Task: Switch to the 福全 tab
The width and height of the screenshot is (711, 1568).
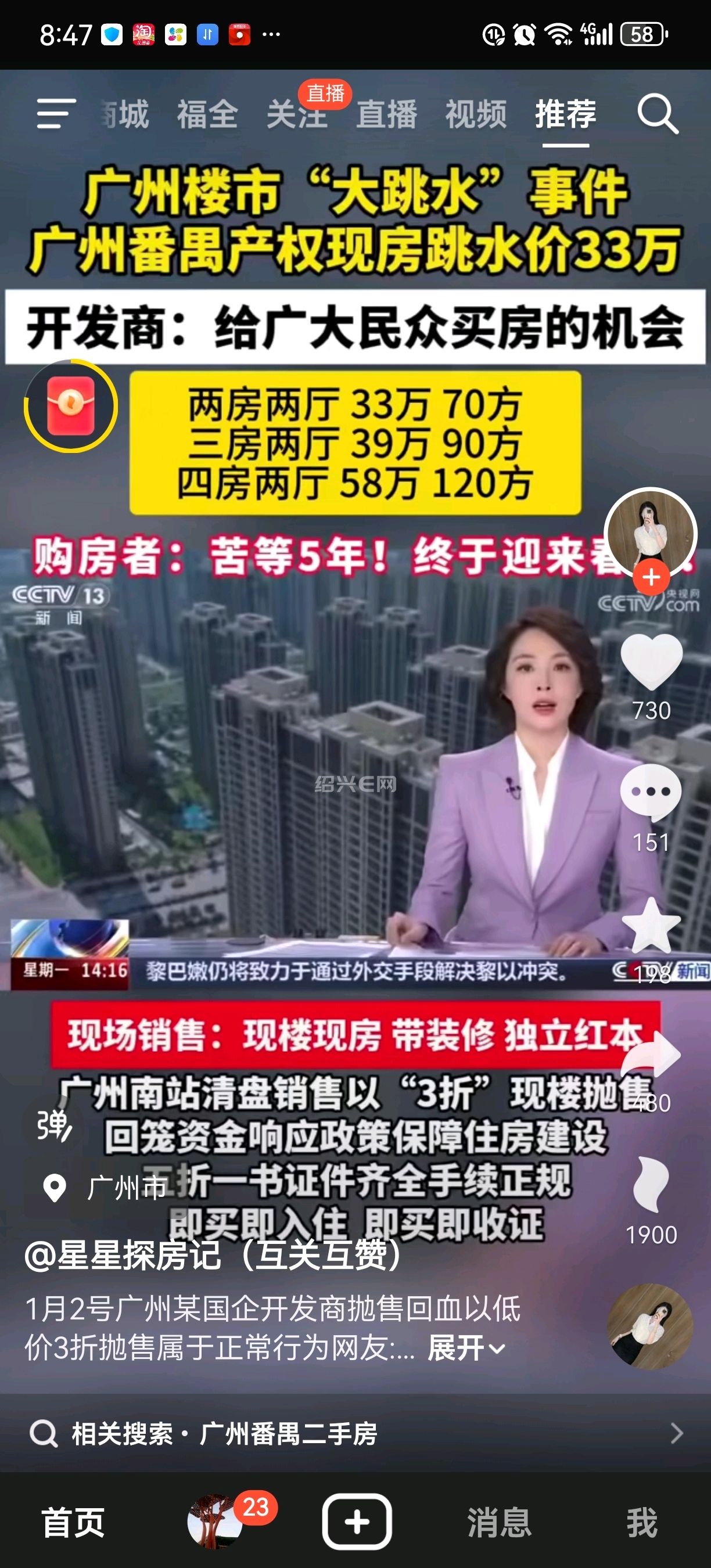Action: click(207, 114)
